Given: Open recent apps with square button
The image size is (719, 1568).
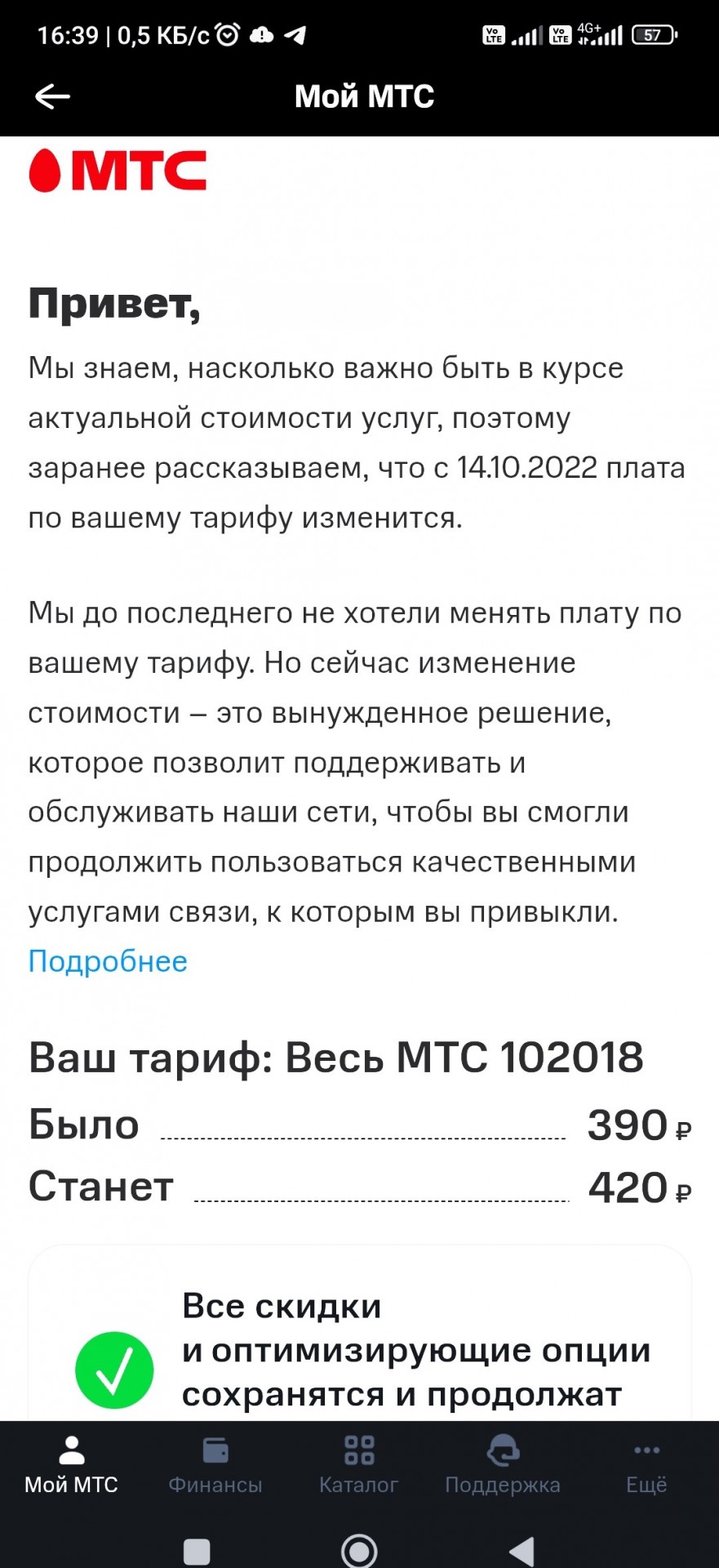Looking at the screenshot, I should coord(197,1551).
